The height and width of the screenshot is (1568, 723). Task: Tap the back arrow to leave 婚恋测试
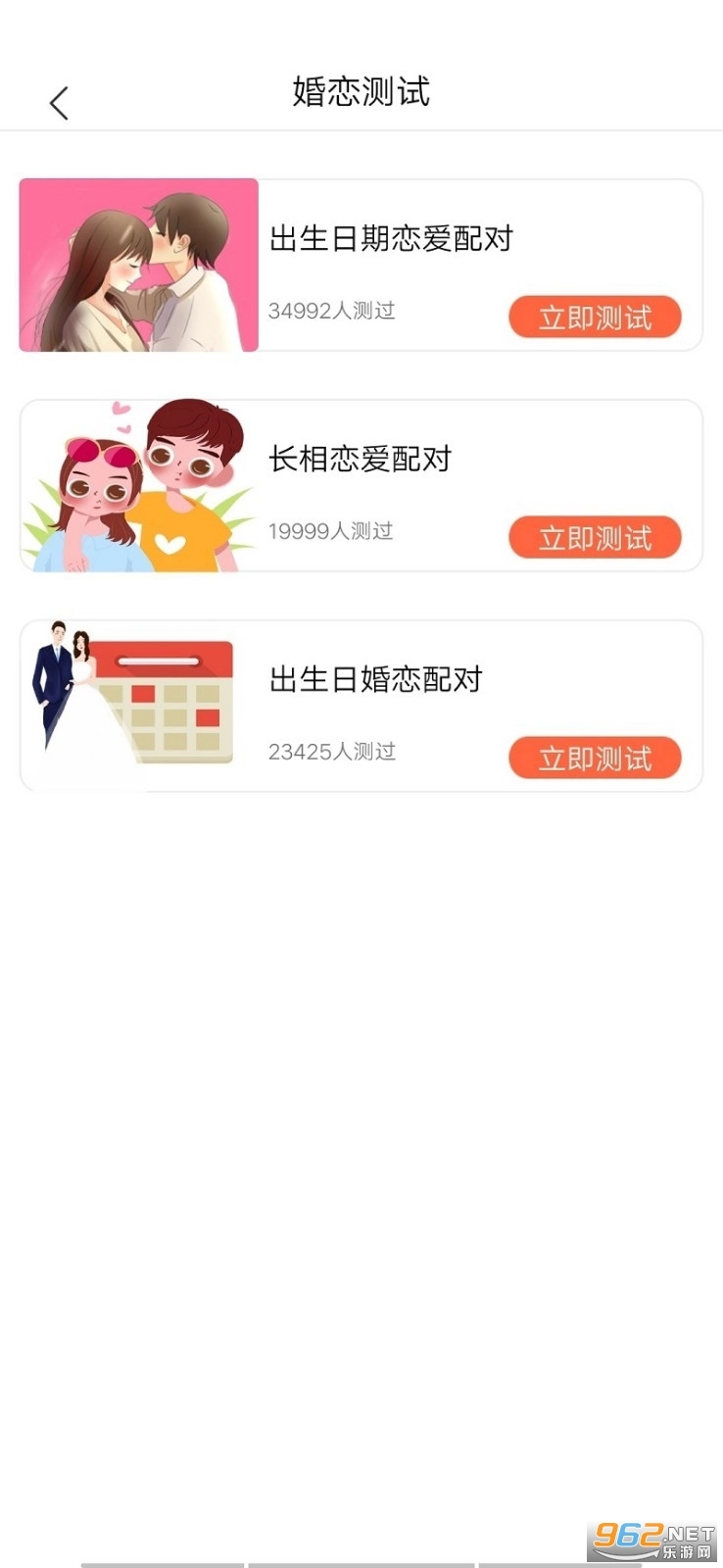pos(59,101)
